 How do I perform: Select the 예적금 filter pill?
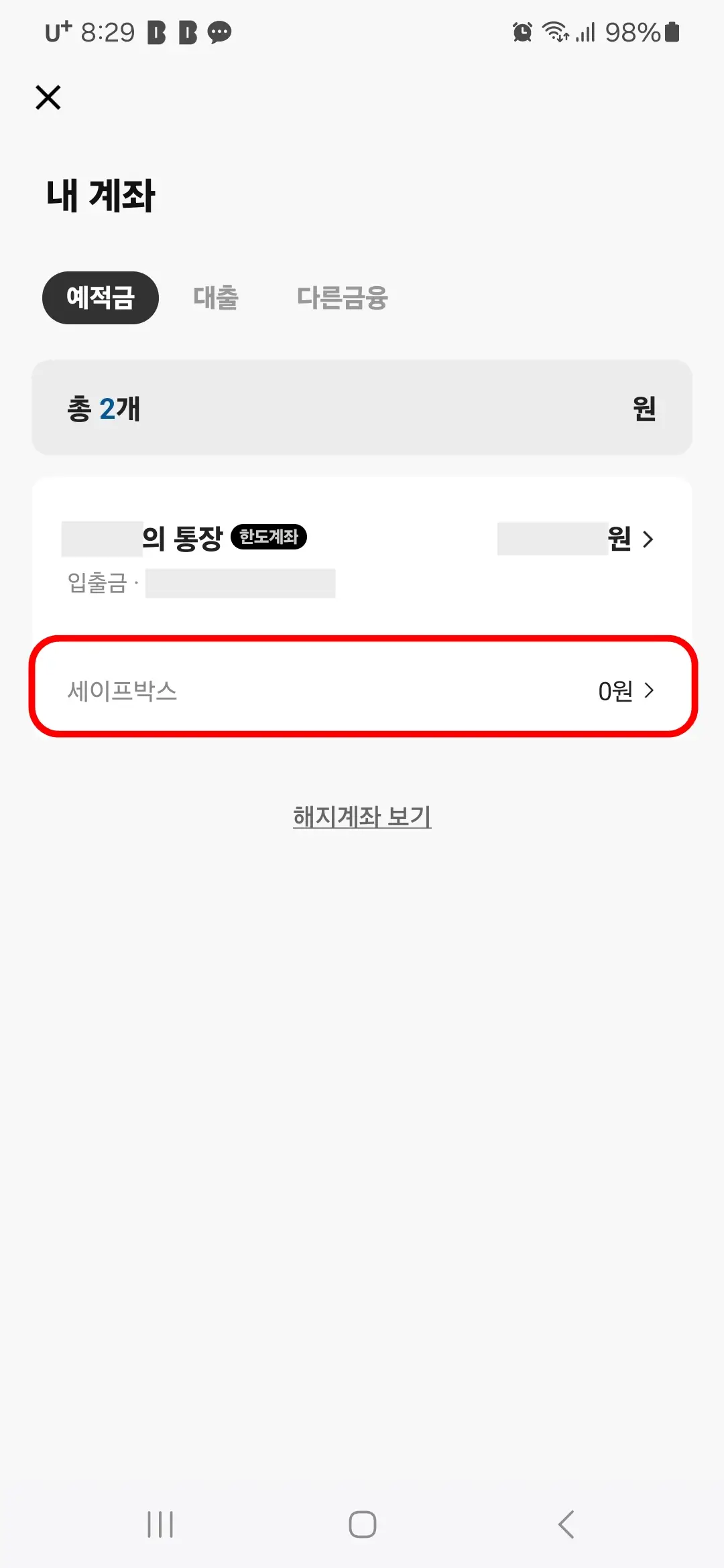point(101,298)
